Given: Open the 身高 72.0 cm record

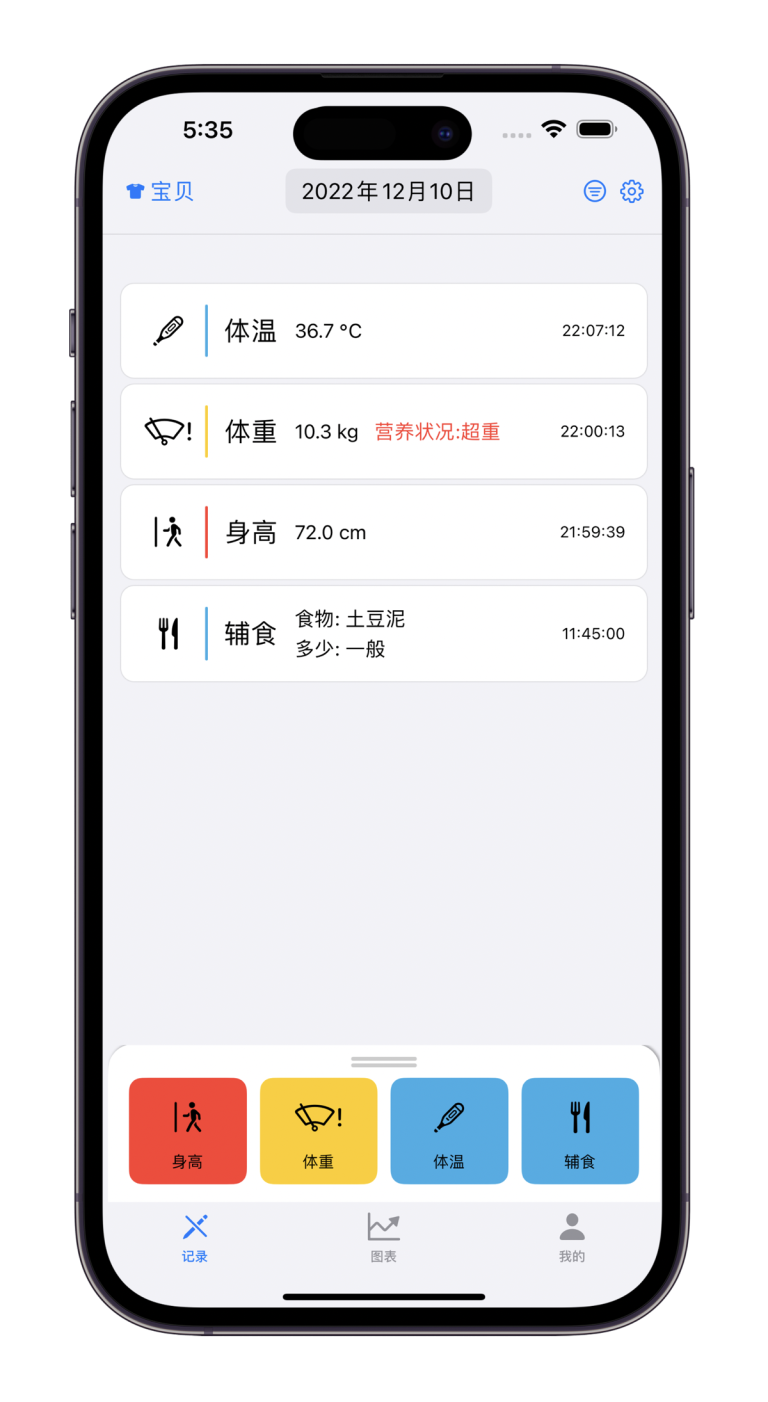Looking at the screenshot, I should [384, 532].
